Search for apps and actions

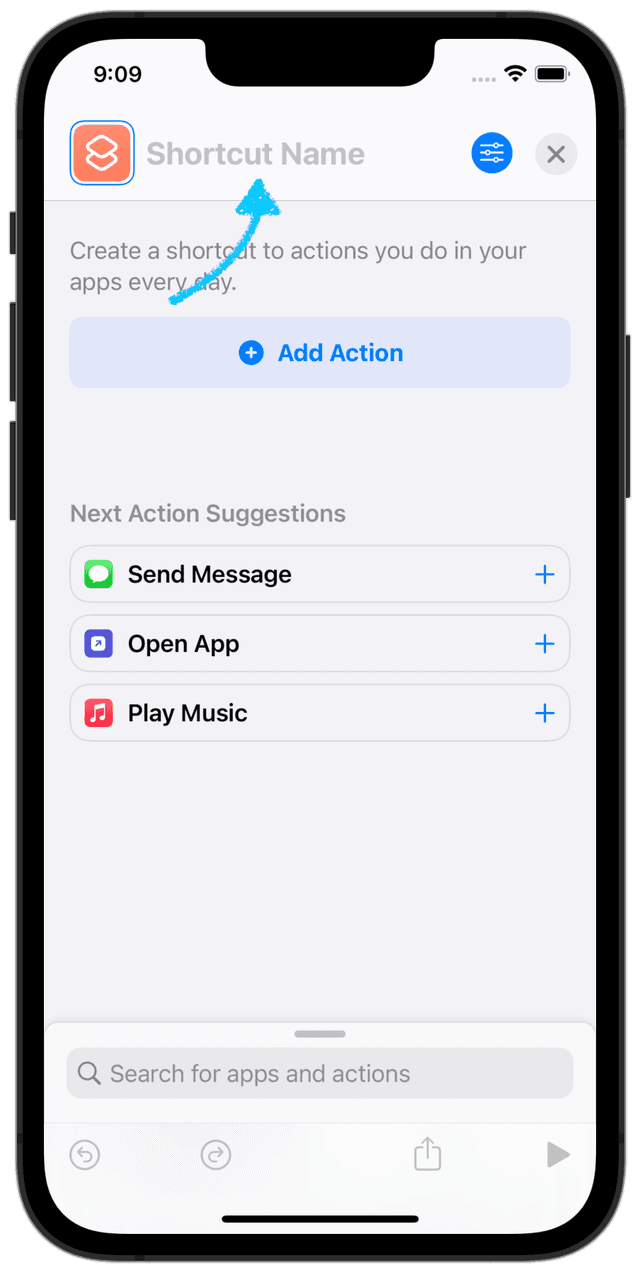[x=320, y=1073]
